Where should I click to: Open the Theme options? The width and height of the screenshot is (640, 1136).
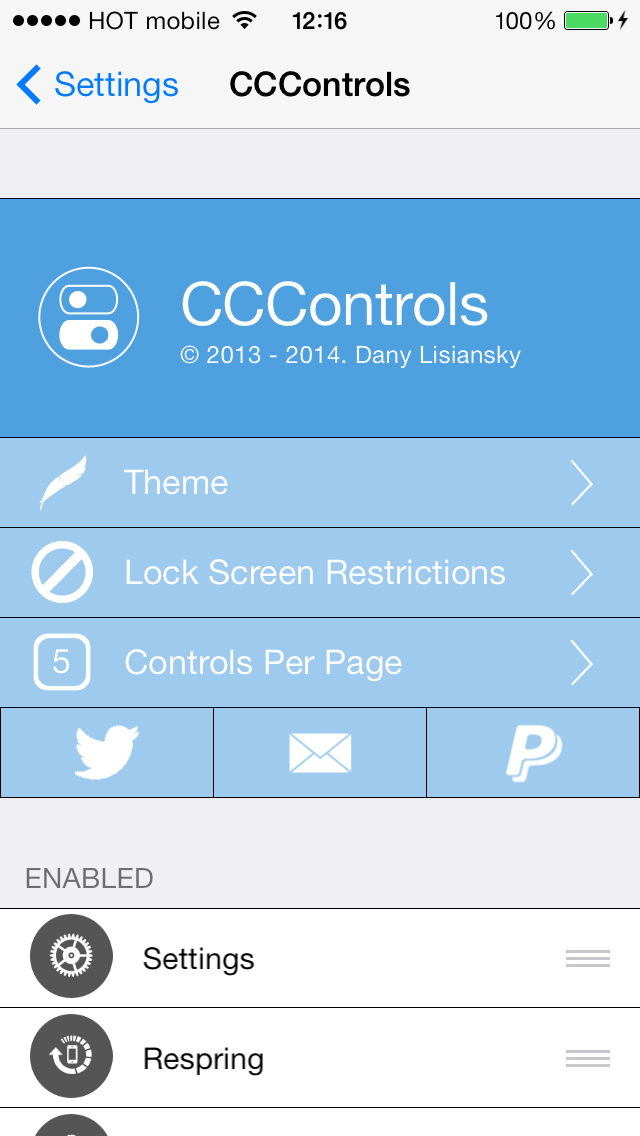(x=320, y=483)
